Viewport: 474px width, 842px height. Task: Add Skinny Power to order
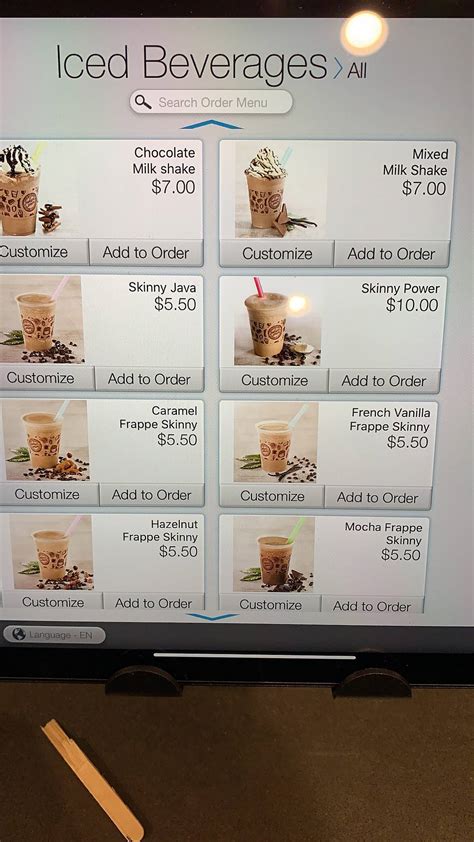tap(384, 381)
